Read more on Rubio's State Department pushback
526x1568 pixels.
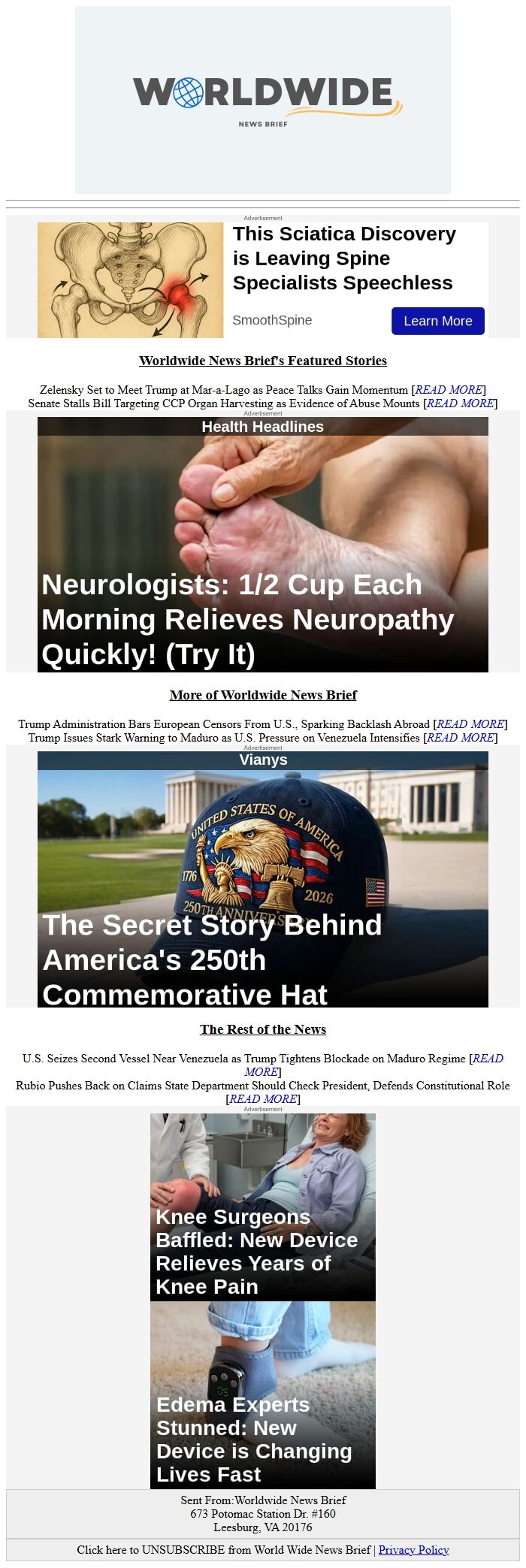click(263, 1099)
